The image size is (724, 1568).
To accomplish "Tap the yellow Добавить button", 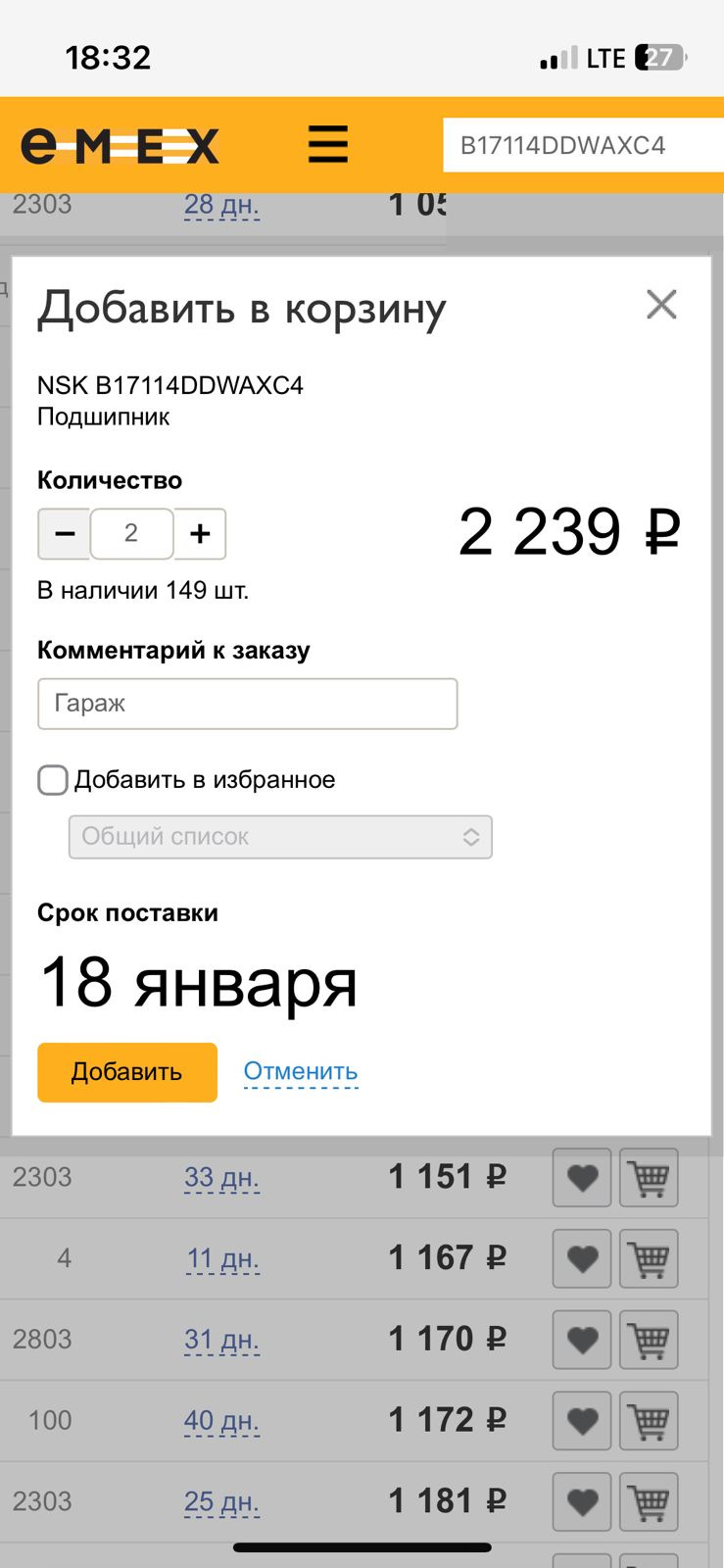I will [x=127, y=1072].
